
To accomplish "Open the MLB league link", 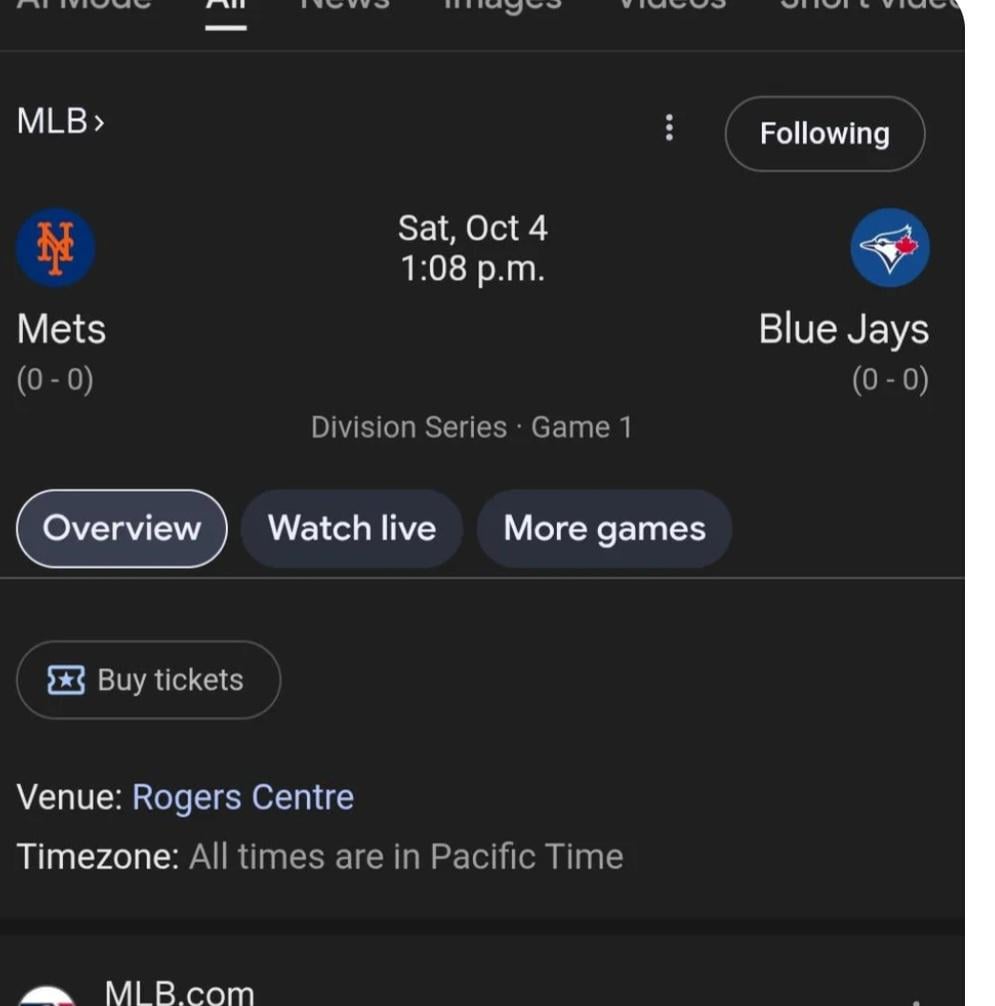I will (x=60, y=122).
